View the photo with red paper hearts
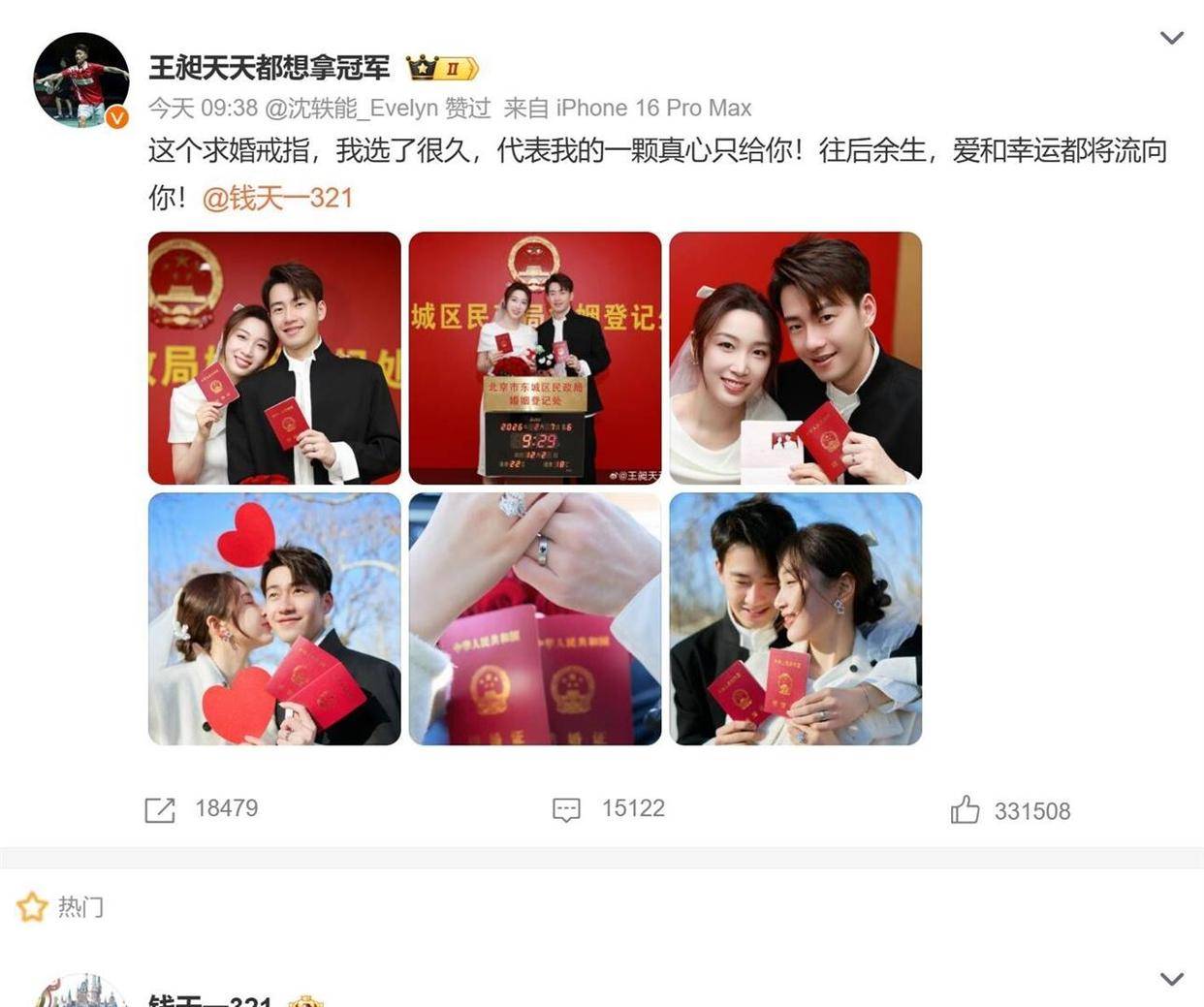This screenshot has height=1007, width=1204. [x=274, y=618]
